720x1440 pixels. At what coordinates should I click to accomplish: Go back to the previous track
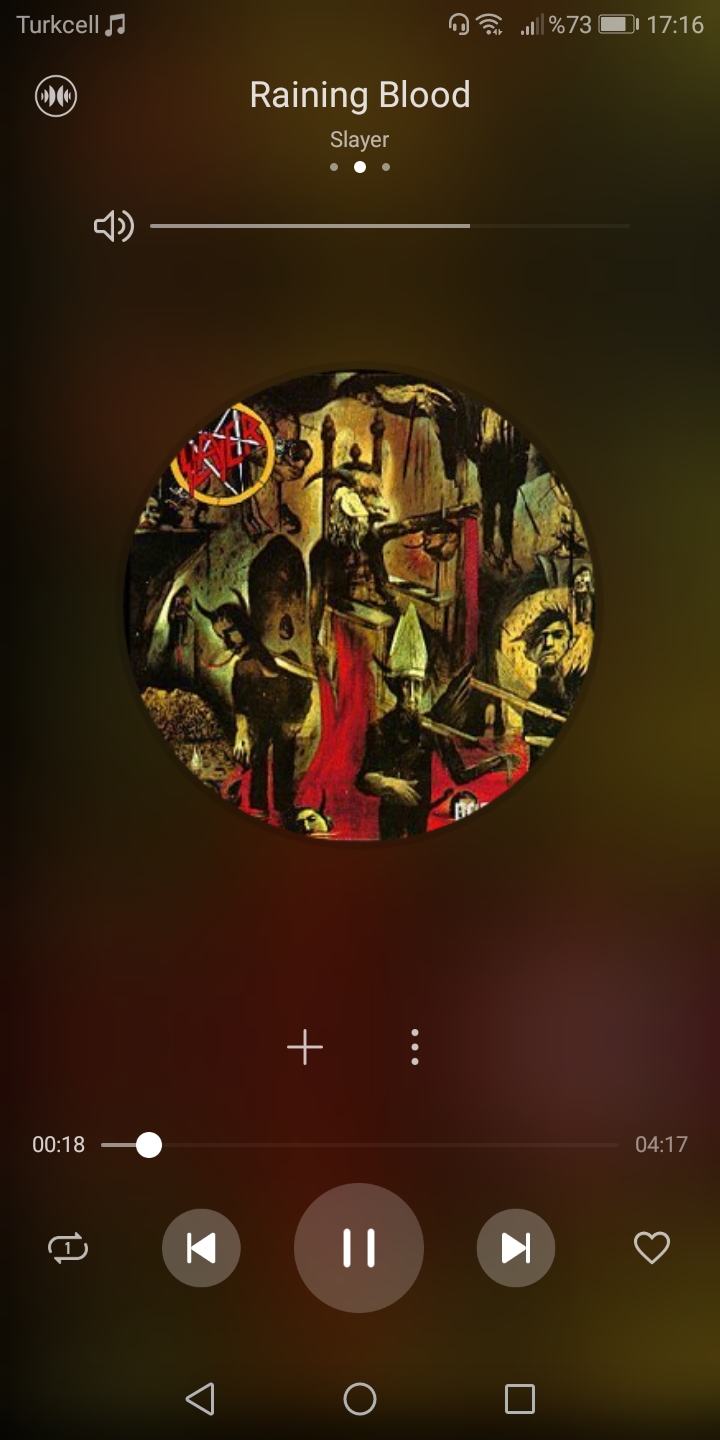click(x=201, y=1248)
